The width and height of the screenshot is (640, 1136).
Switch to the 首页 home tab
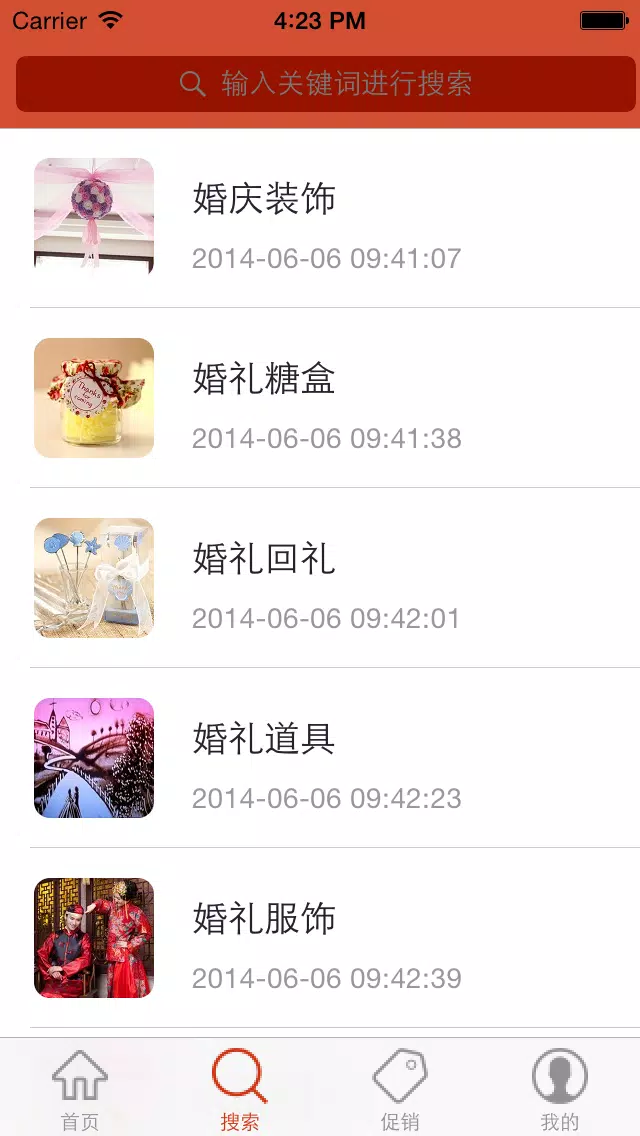(80, 1089)
